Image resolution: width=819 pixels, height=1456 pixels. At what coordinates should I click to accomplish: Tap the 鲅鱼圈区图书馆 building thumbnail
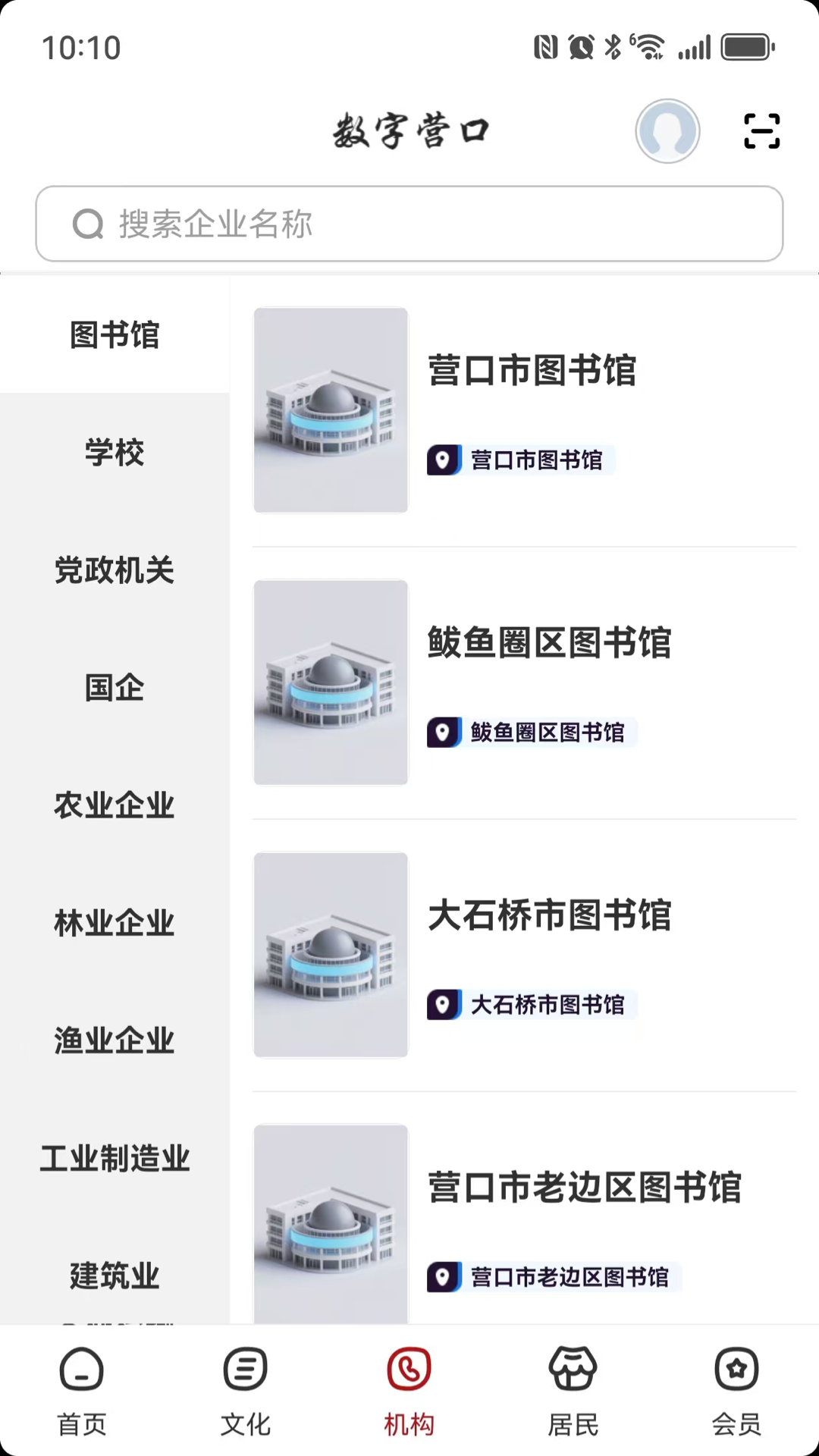[x=330, y=682]
